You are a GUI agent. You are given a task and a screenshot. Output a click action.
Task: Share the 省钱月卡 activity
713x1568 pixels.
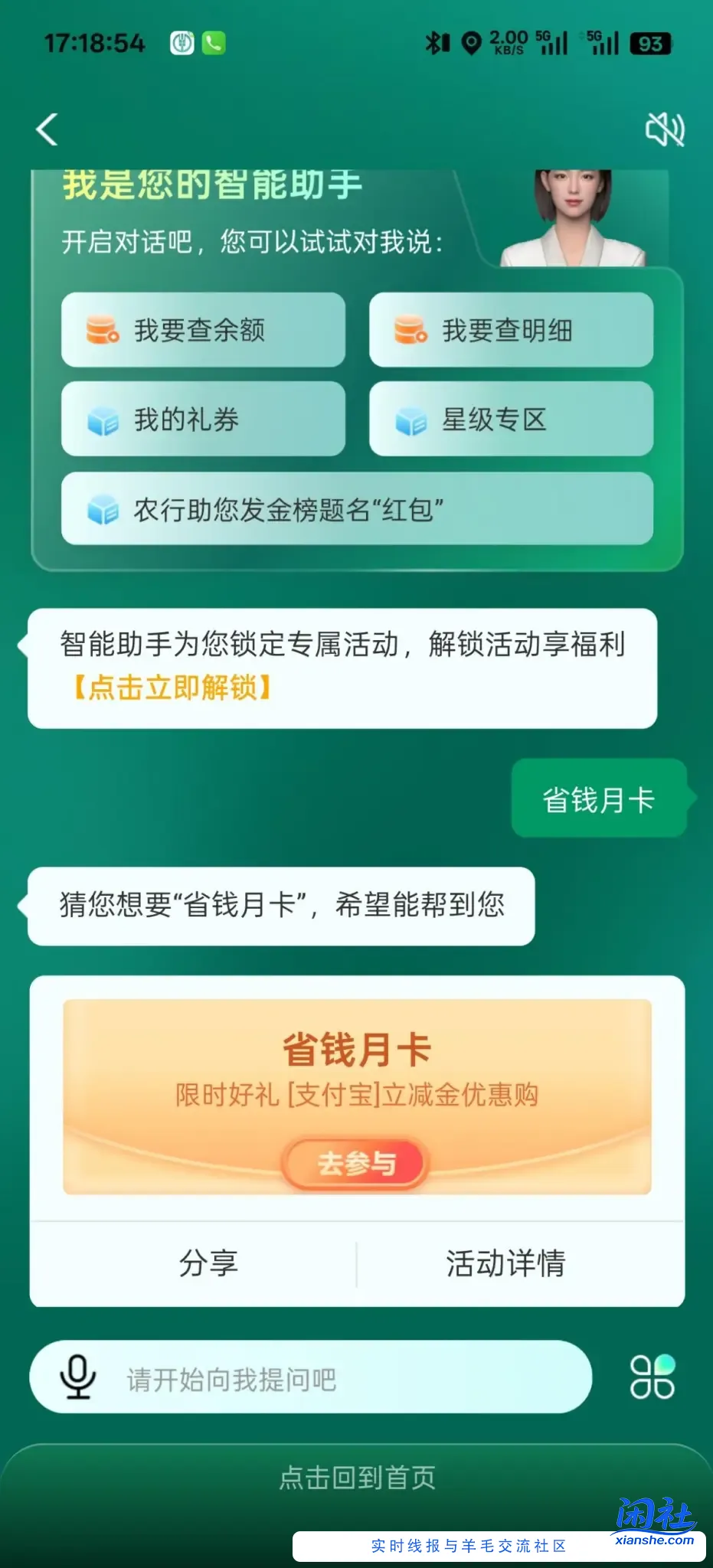point(208,1263)
